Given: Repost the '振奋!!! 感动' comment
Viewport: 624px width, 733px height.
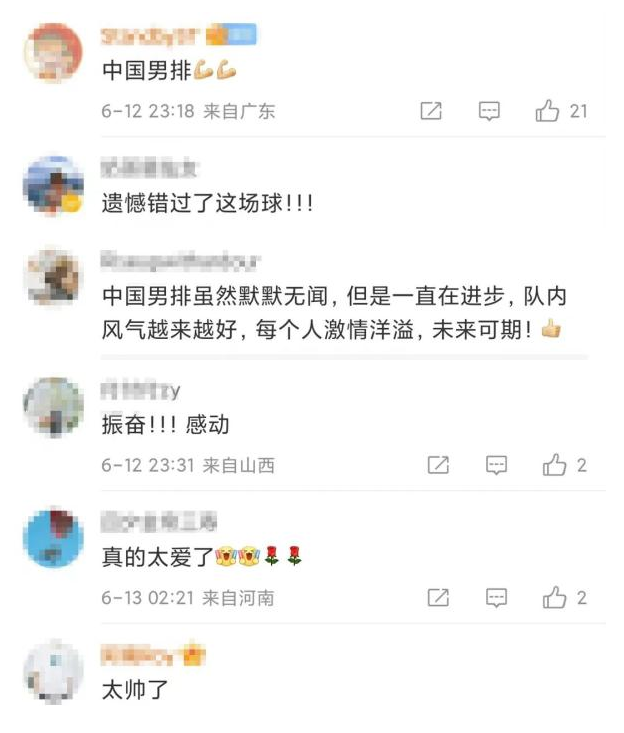Looking at the screenshot, I should [x=438, y=465].
